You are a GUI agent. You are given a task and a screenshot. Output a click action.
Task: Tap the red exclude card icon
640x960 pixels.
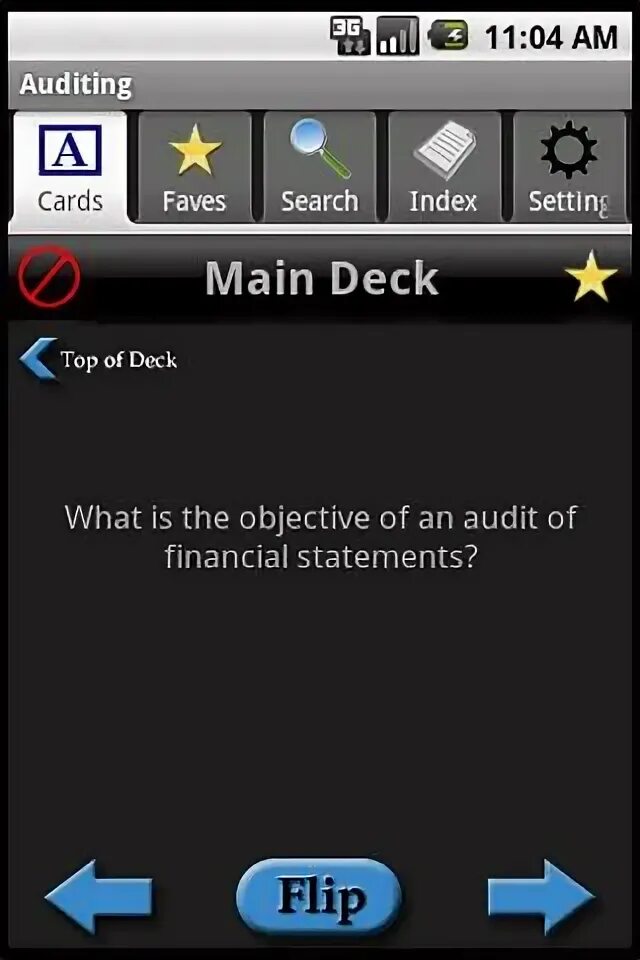48,278
